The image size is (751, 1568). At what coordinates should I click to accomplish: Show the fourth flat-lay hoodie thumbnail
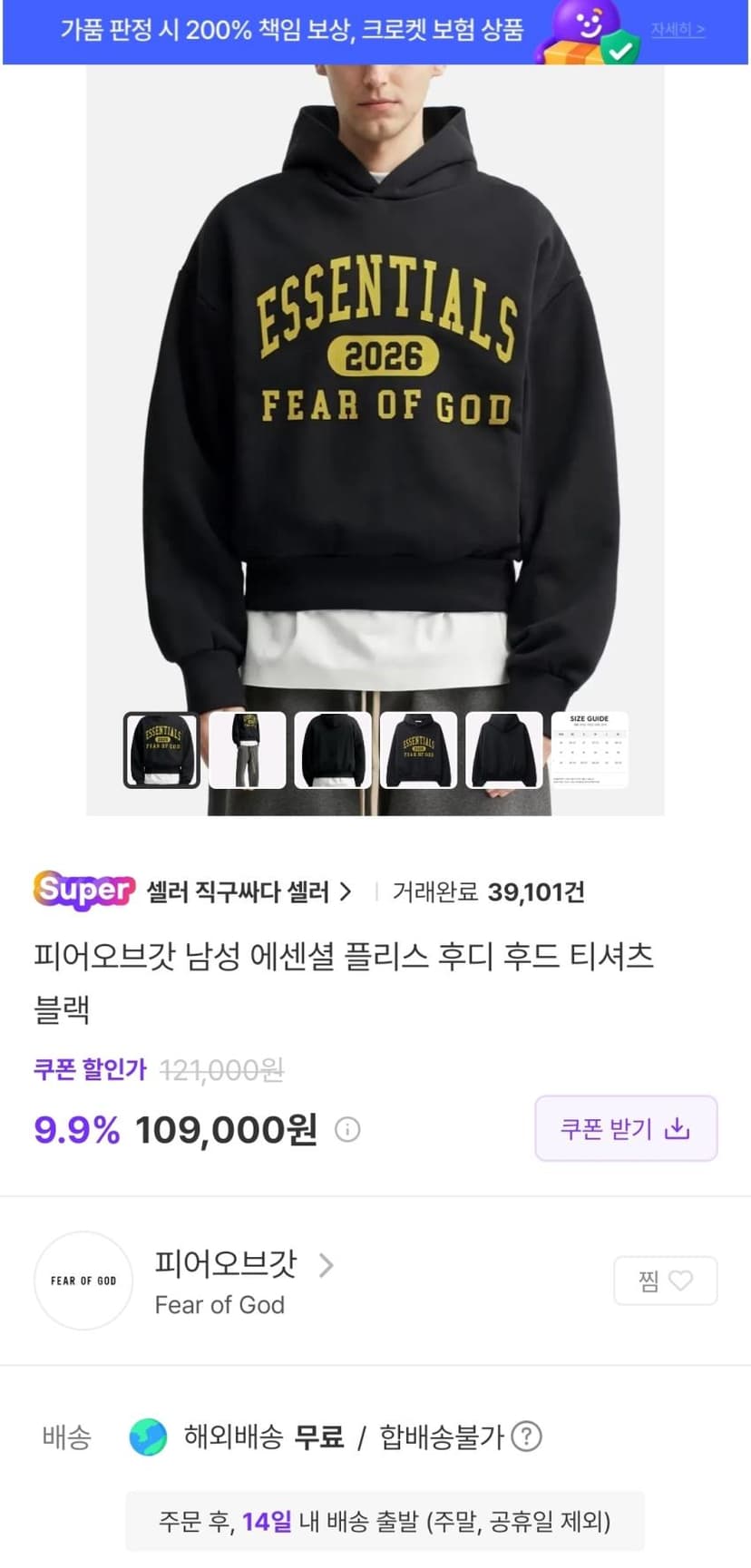coord(418,750)
